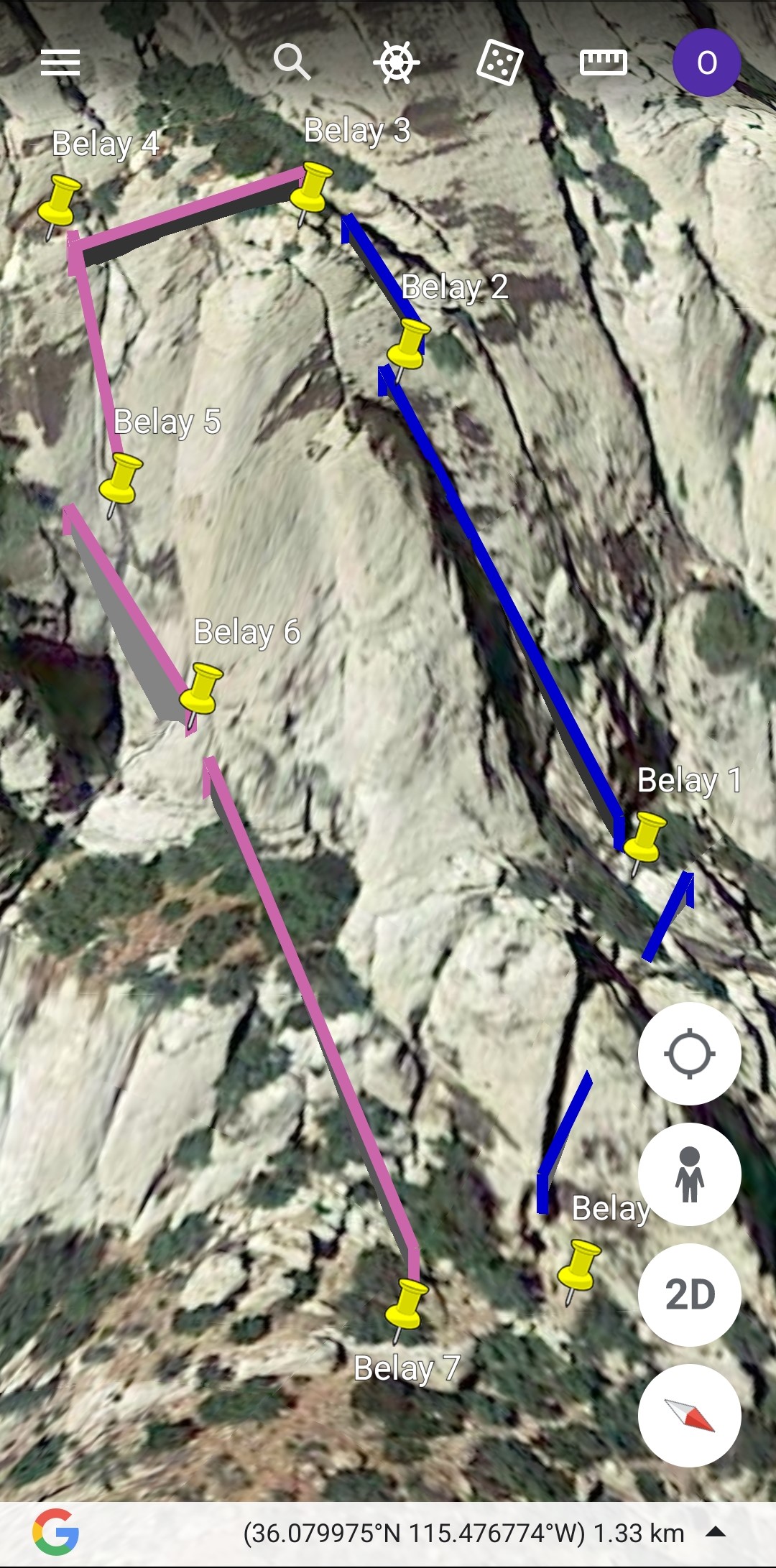The width and height of the screenshot is (776, 1568).
Task: Select the Belay 2 pushpin
Action: click(410, 345)
